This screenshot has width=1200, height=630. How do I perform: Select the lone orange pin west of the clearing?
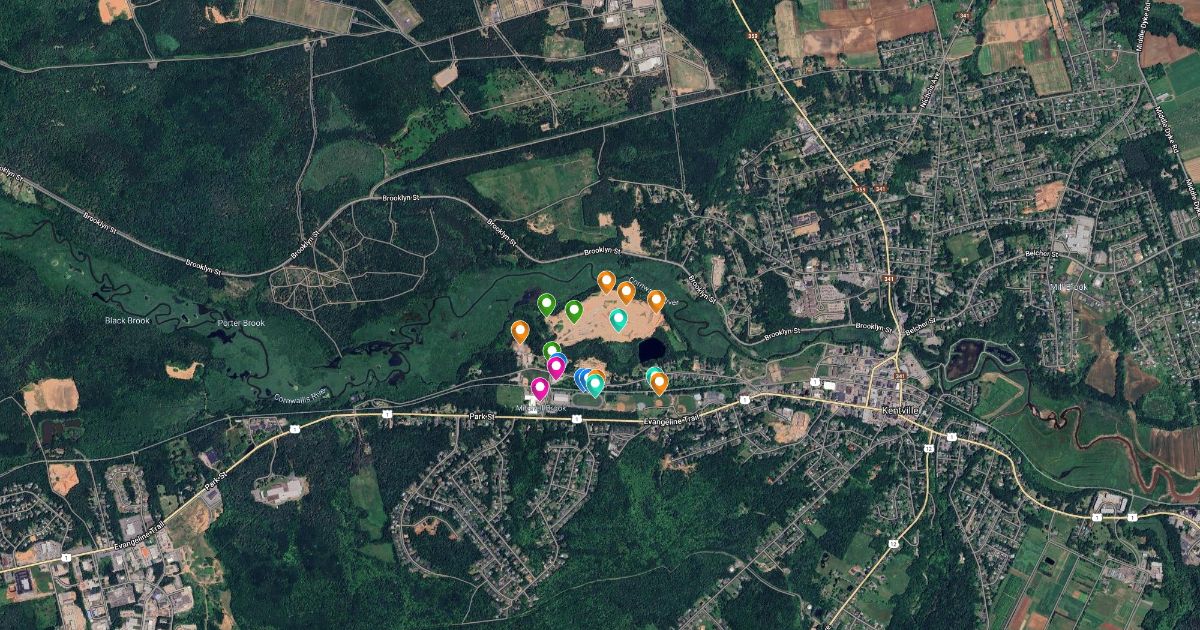click(520, 330)
